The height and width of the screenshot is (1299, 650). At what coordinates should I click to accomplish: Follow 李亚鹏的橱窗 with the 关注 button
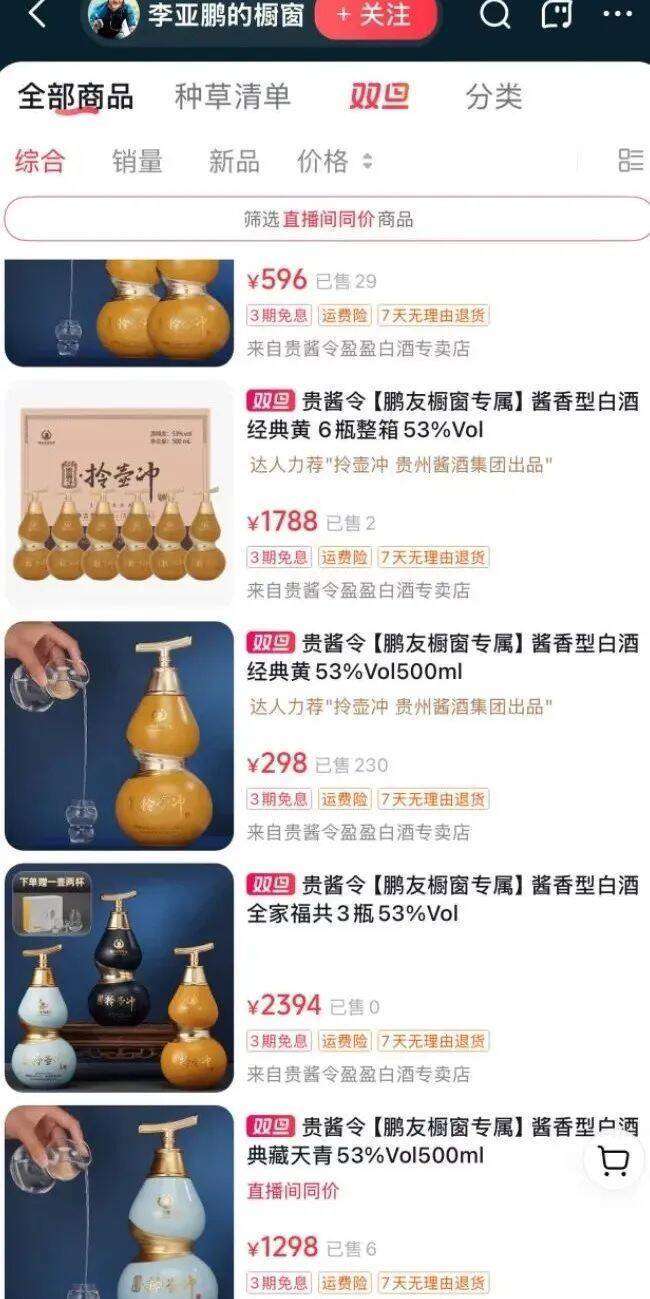point(375,16)
